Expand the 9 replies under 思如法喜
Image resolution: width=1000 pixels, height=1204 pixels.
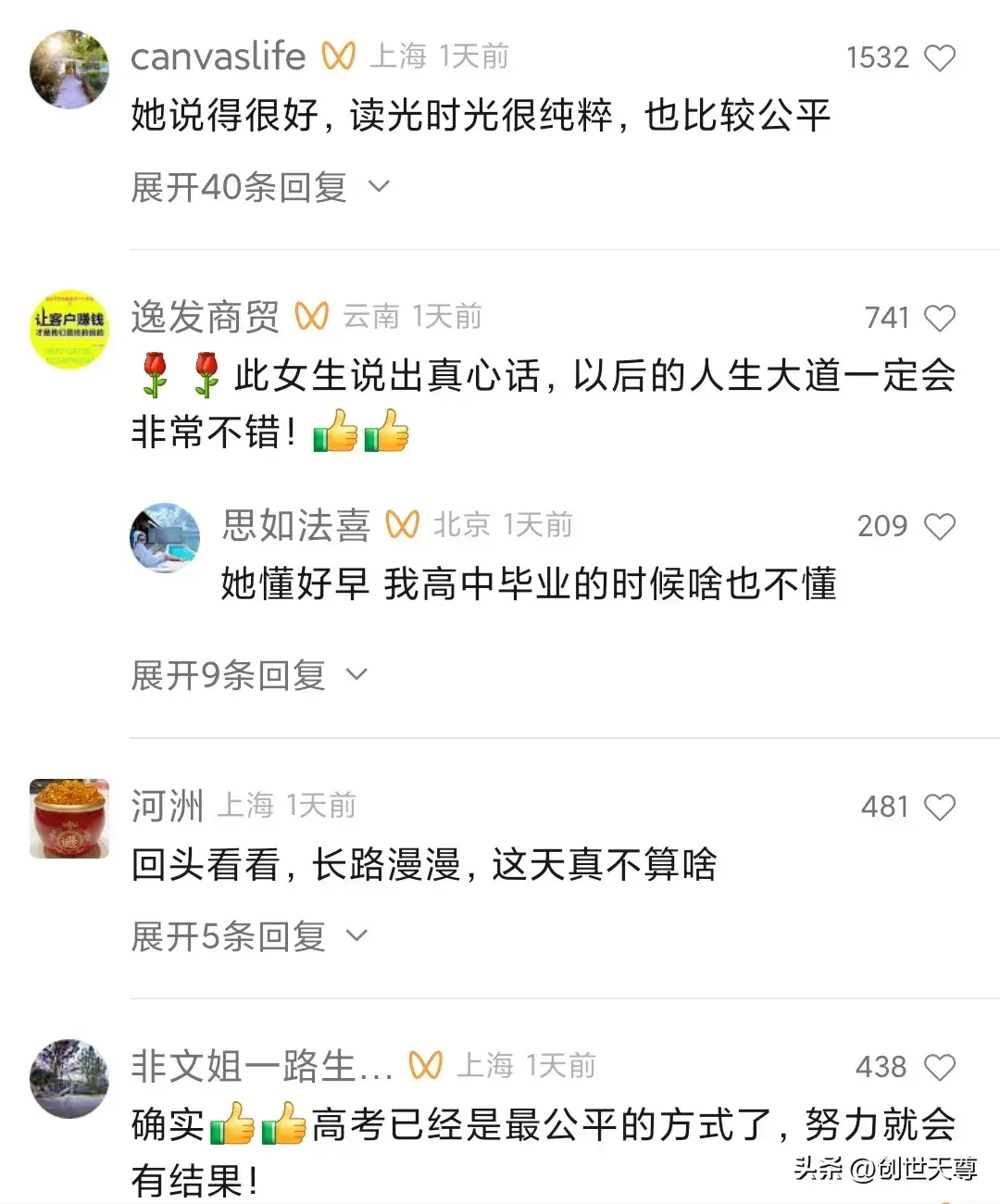coord(232,675)
